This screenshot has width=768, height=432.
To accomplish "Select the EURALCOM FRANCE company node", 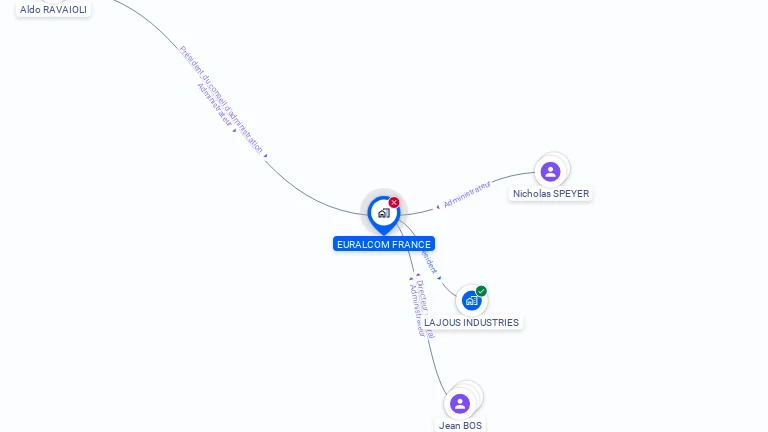I will coord(383,213).
